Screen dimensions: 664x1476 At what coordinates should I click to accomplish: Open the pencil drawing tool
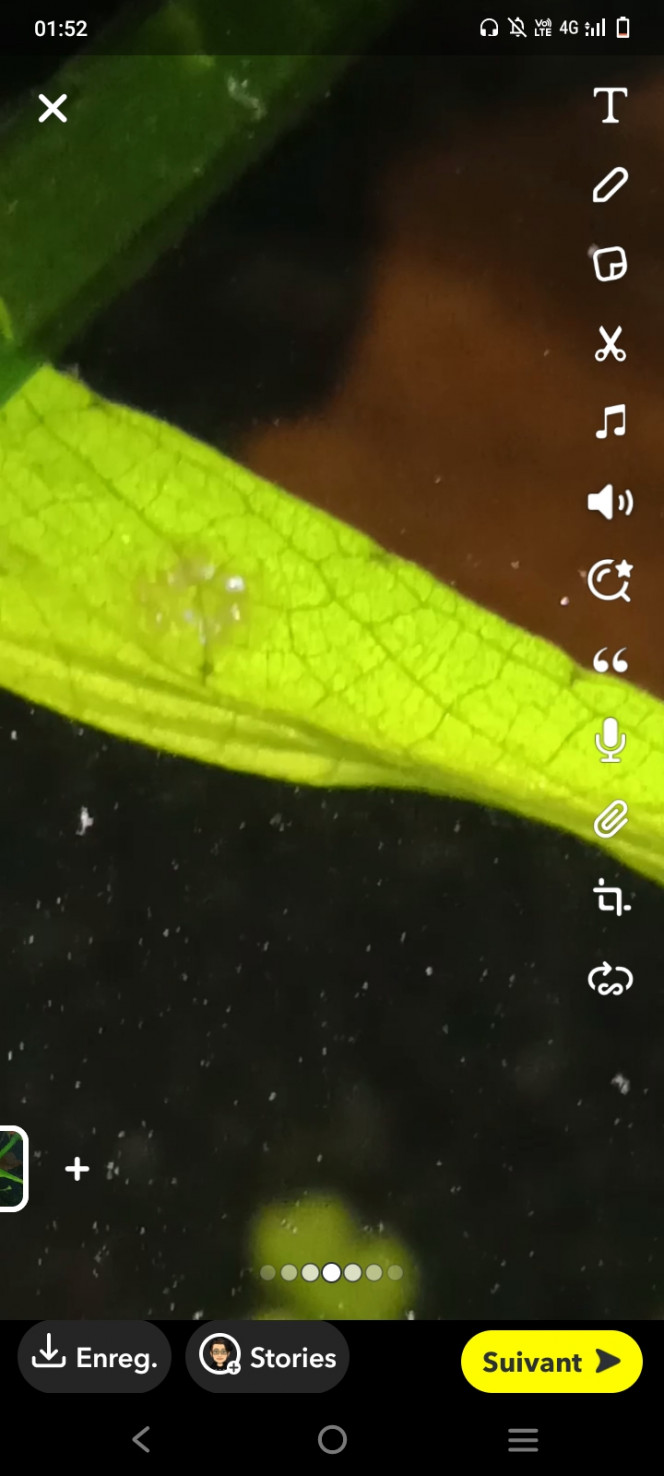[610, 185]
